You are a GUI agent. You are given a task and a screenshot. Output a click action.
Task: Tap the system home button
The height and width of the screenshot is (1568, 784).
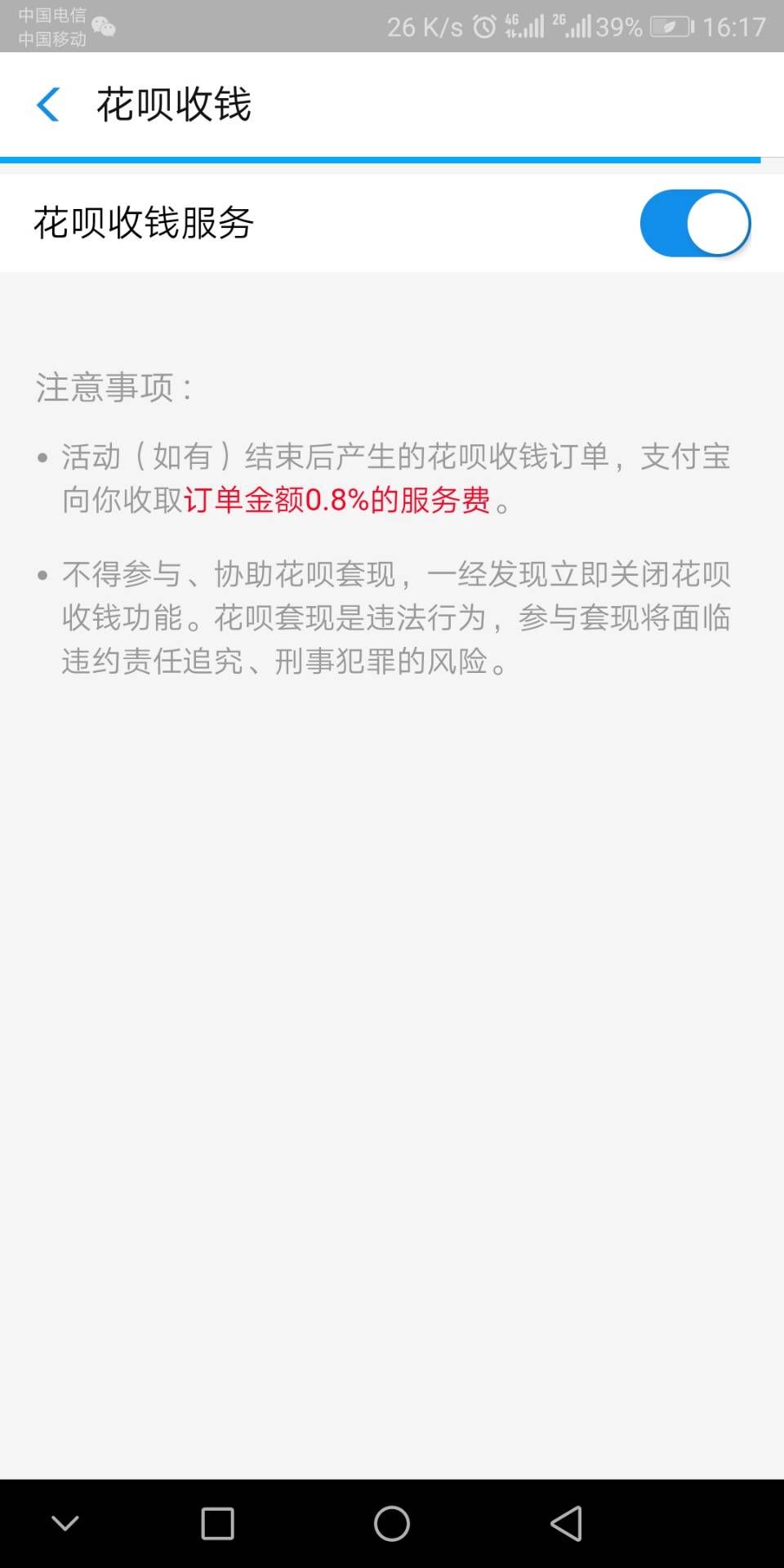click(392, 1524)
